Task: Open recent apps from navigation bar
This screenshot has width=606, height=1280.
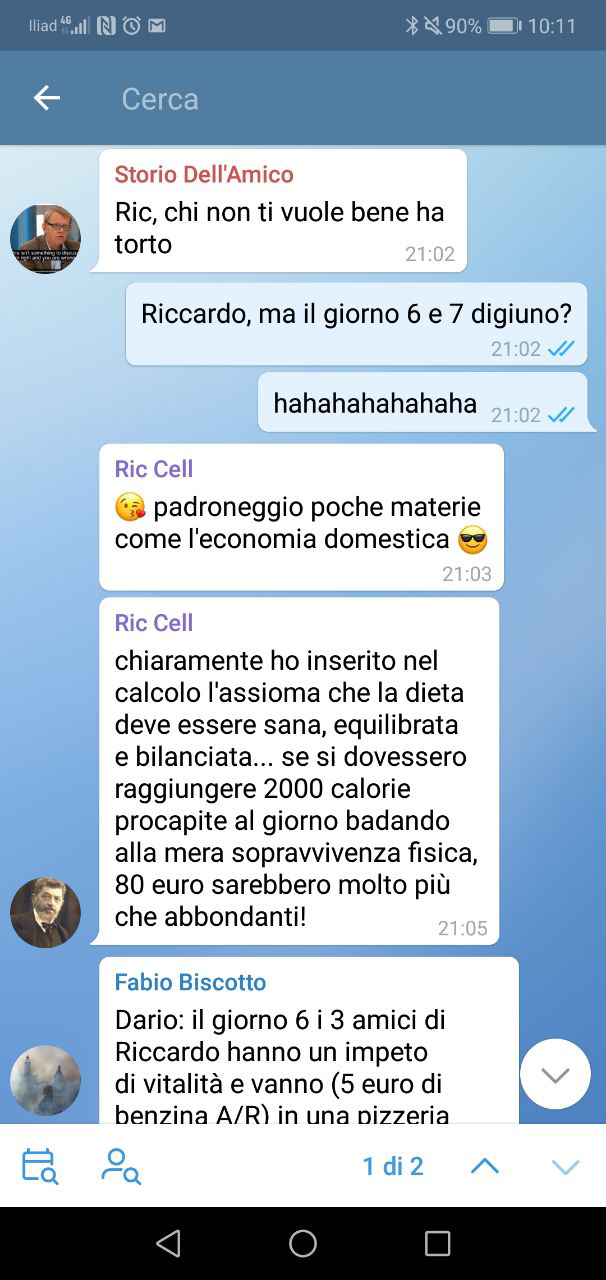Action: (437, 1243)
